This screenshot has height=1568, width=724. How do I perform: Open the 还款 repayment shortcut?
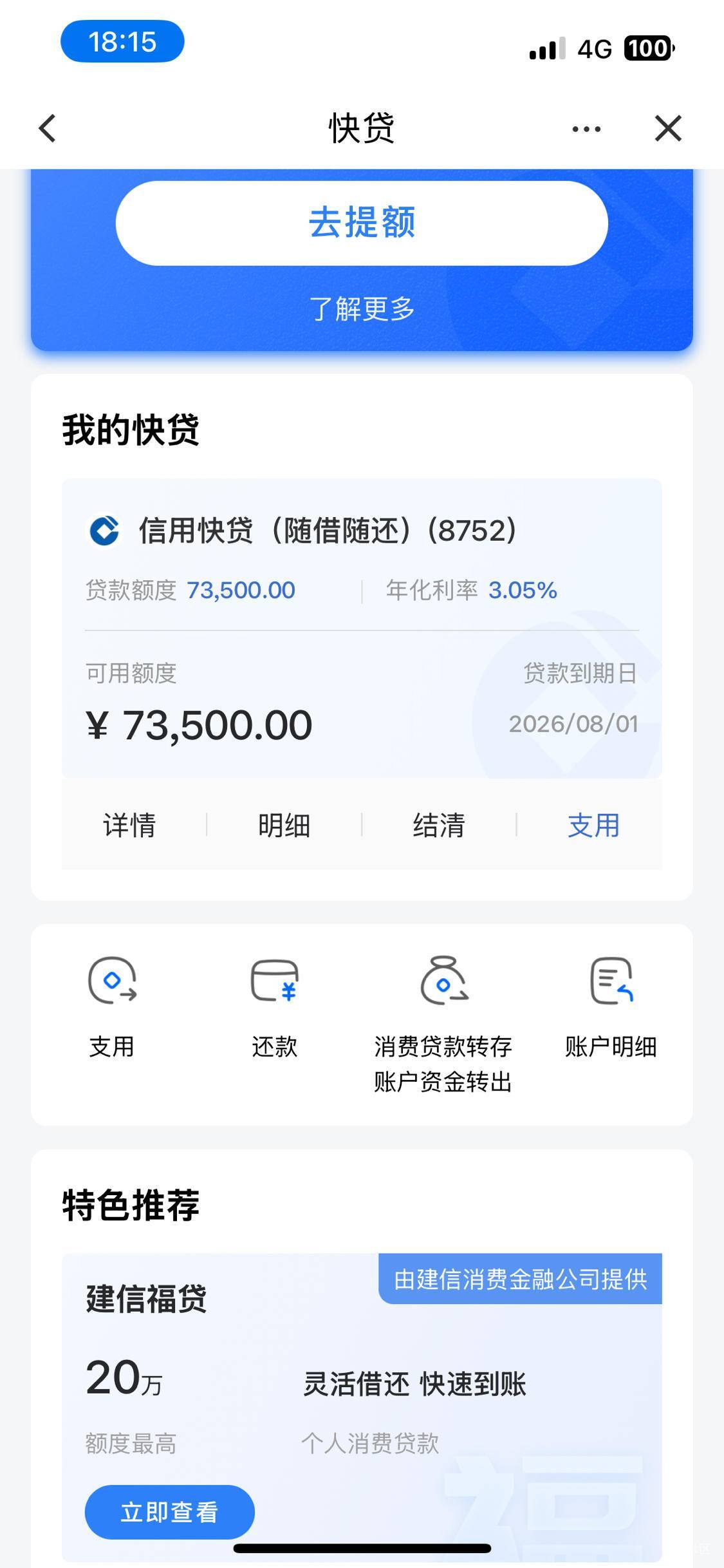point(275,1008)
